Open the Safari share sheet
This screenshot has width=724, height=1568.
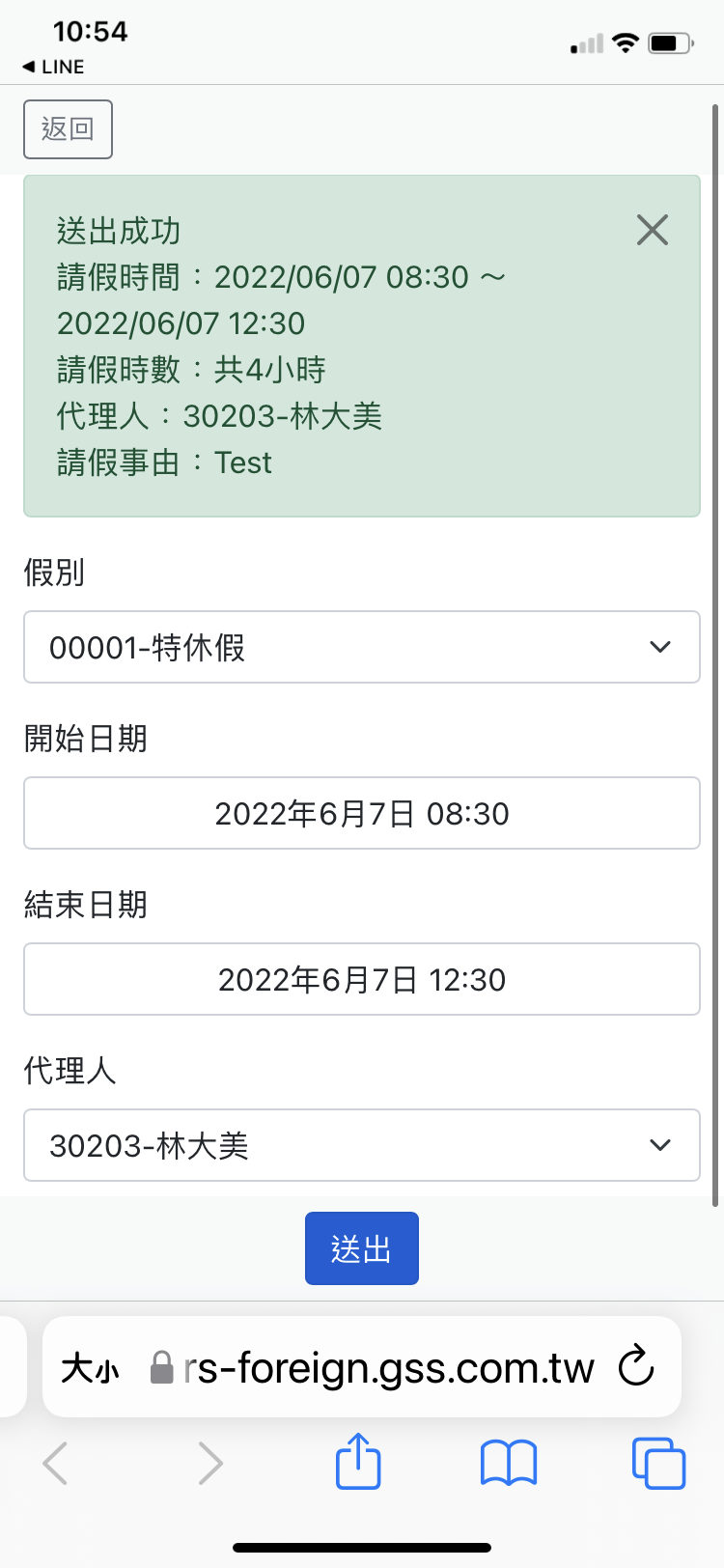[x=358, y=1462]
